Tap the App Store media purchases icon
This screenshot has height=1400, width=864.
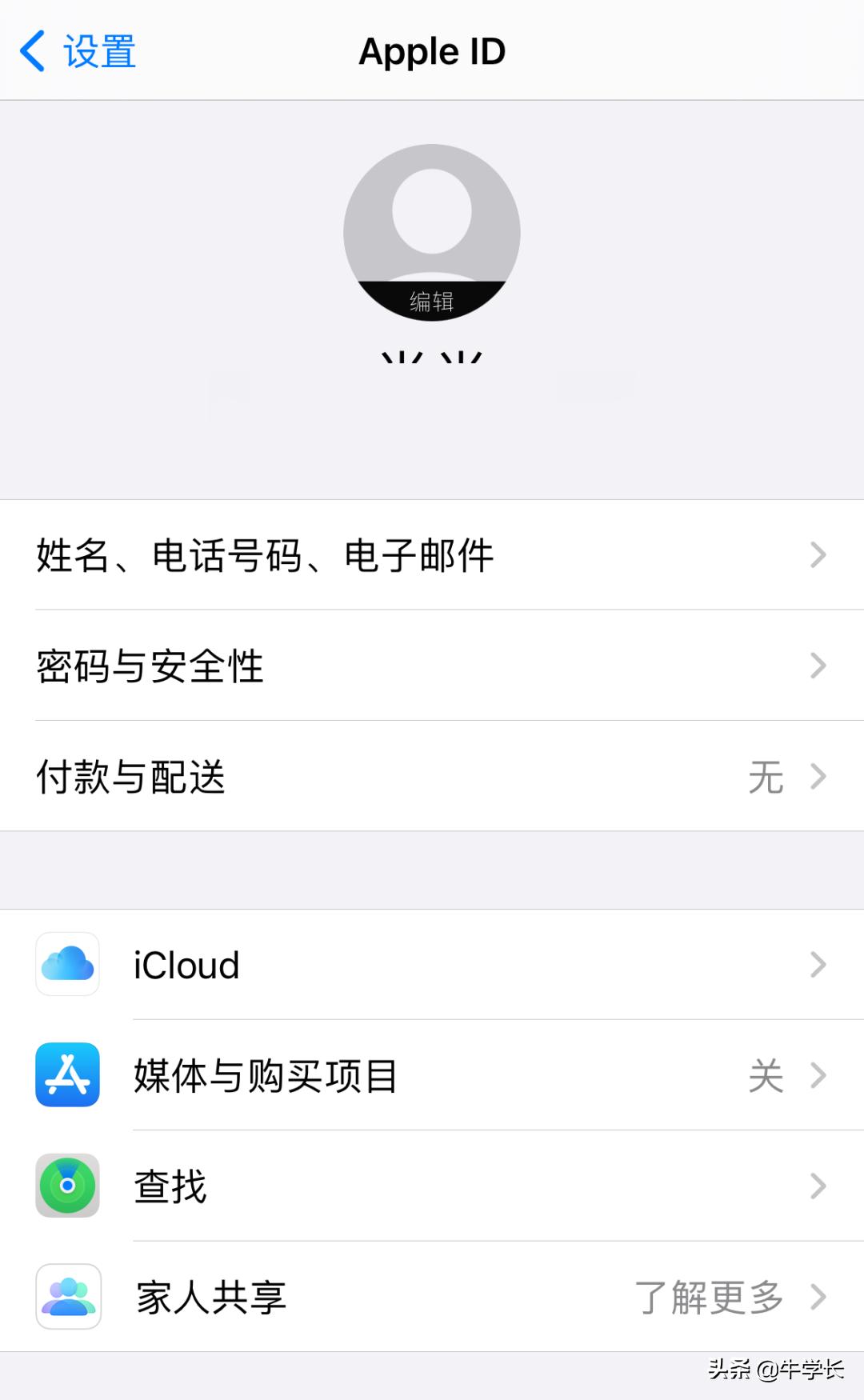pos(67,1075)
